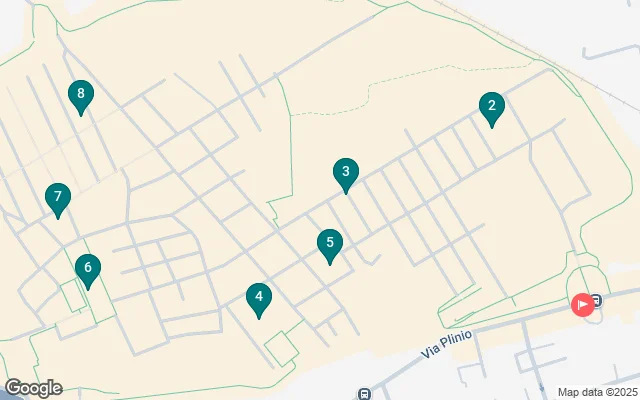This screenshot has height=400, width=640.
Task: Open map marker number 6
Action: click(88, 269)
